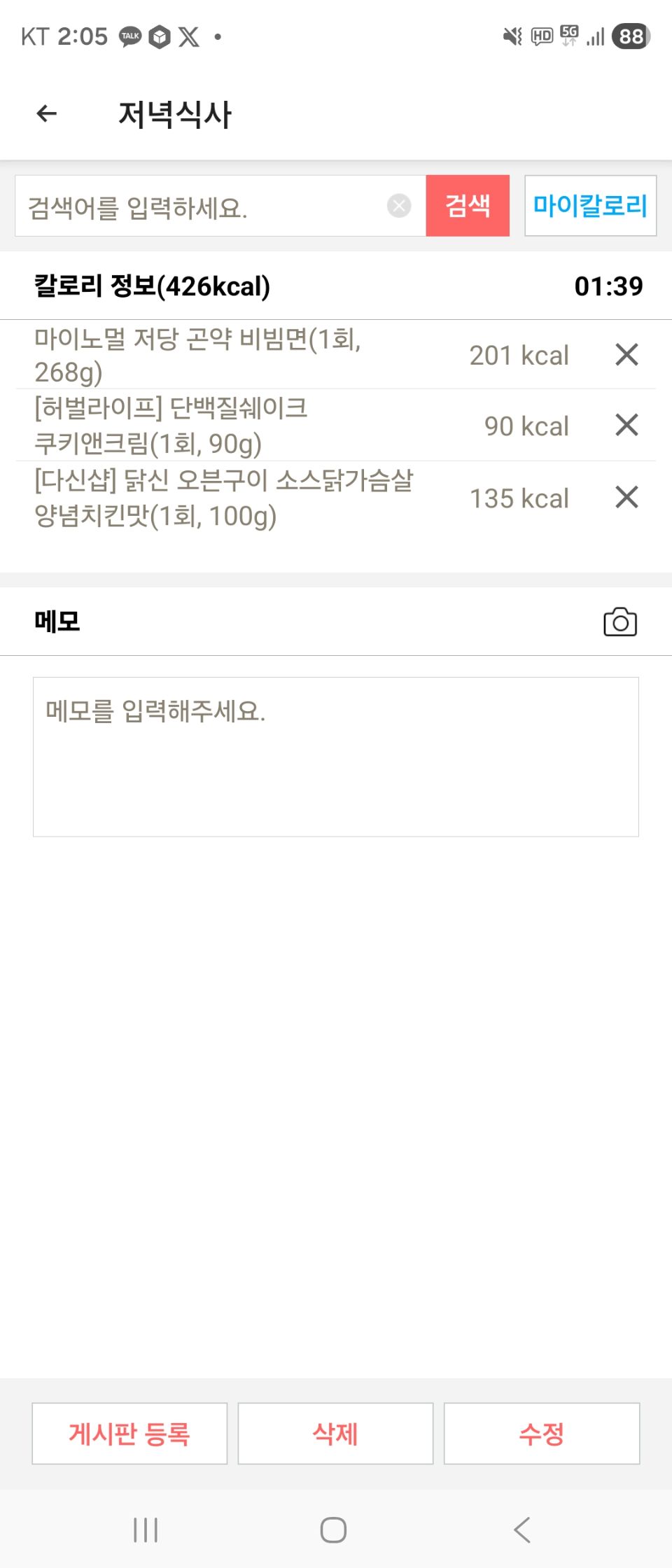Screen dimensions: 672x1568
Task: Remove 마이노멀 저당 곤약 비빔면 entry
Action: 626,355
